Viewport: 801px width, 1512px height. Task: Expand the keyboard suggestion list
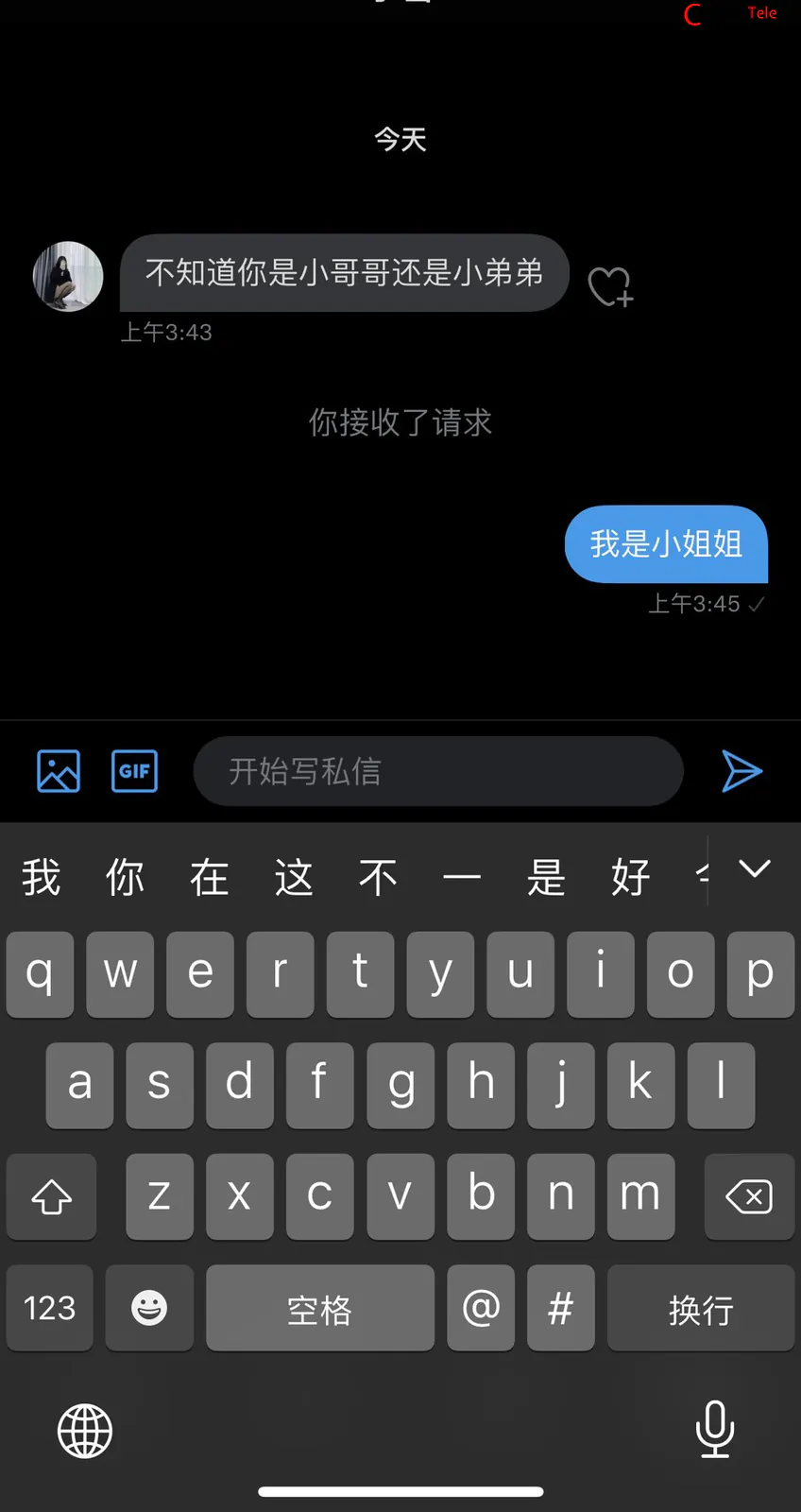click(754, 868)
